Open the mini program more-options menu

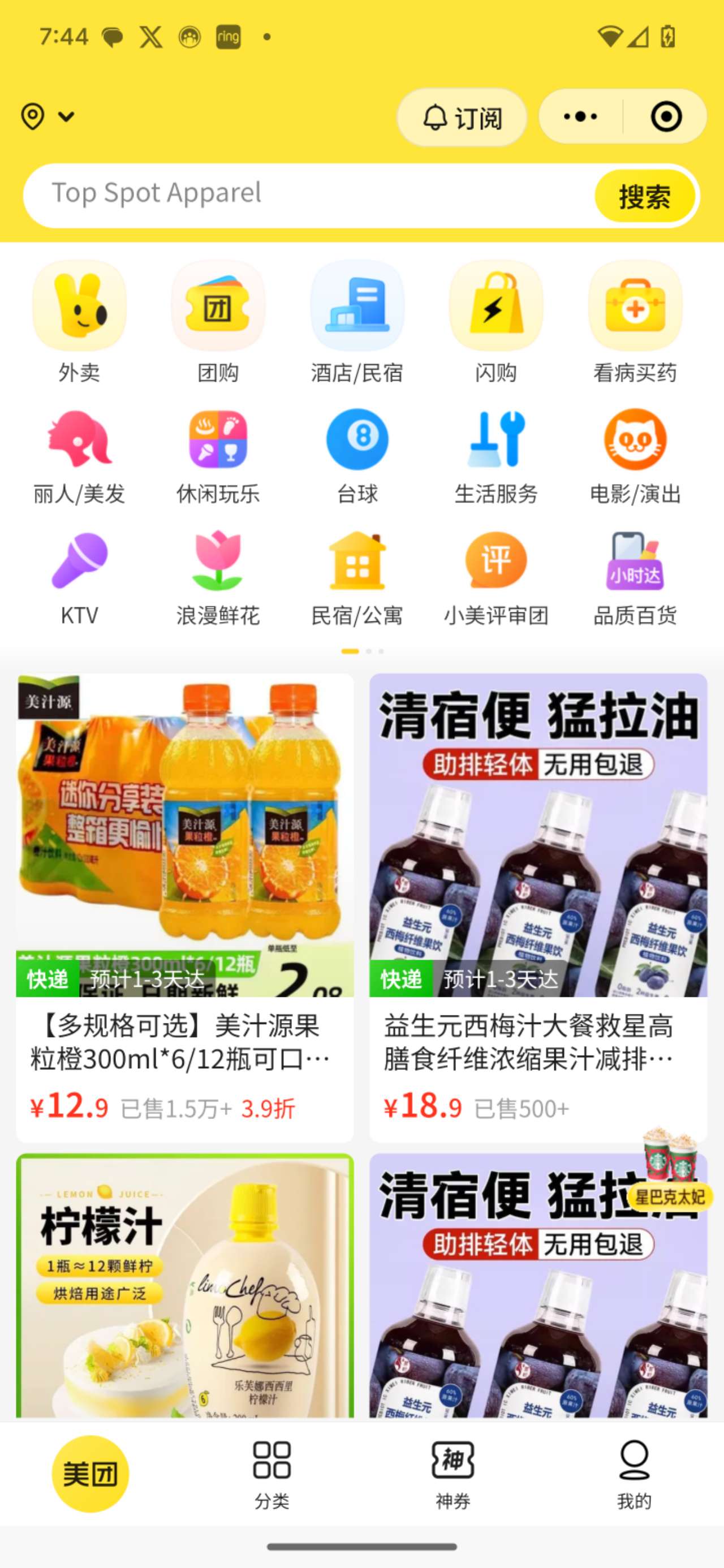pos(580,117)
